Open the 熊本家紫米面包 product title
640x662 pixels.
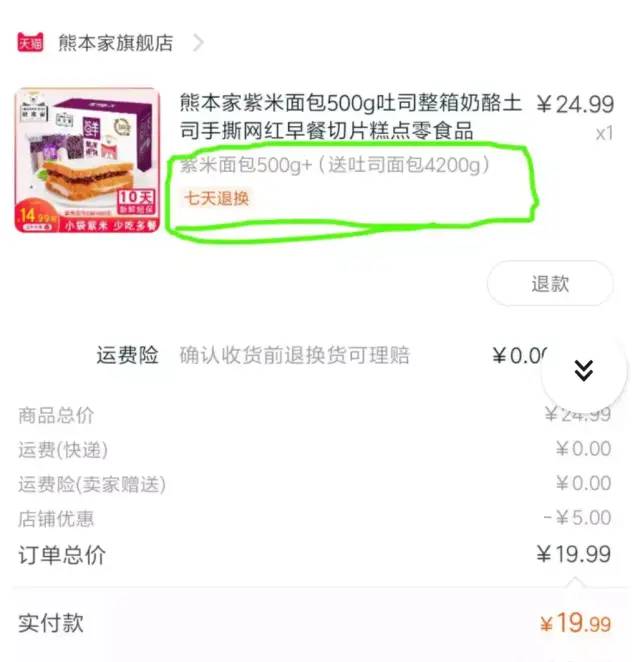(x=350, y=117)
